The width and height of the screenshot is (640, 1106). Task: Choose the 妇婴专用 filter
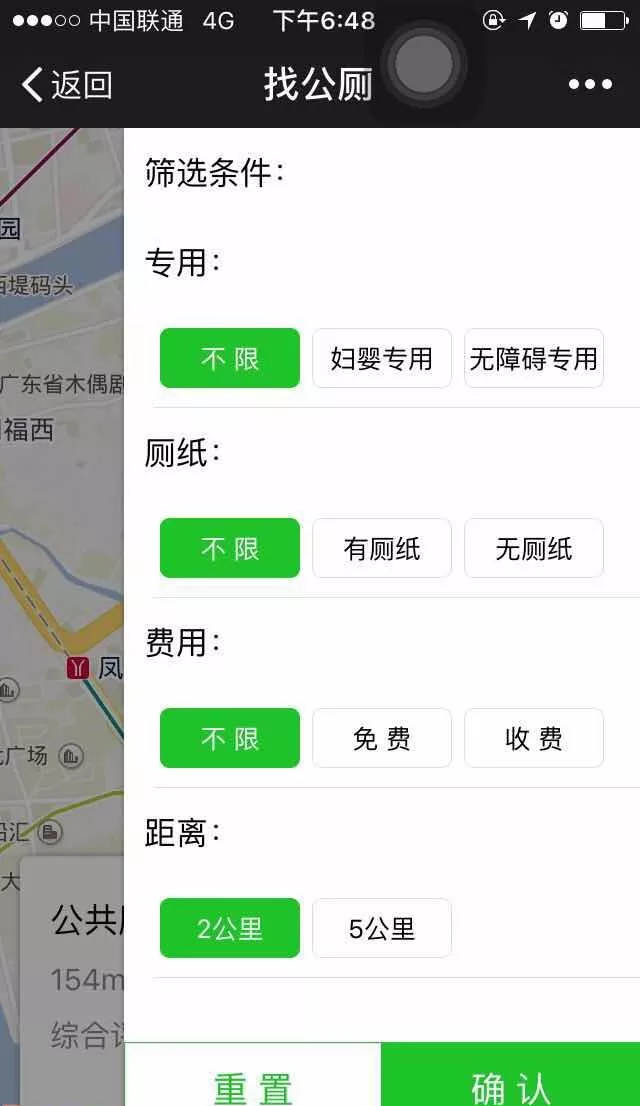(382, 358)
